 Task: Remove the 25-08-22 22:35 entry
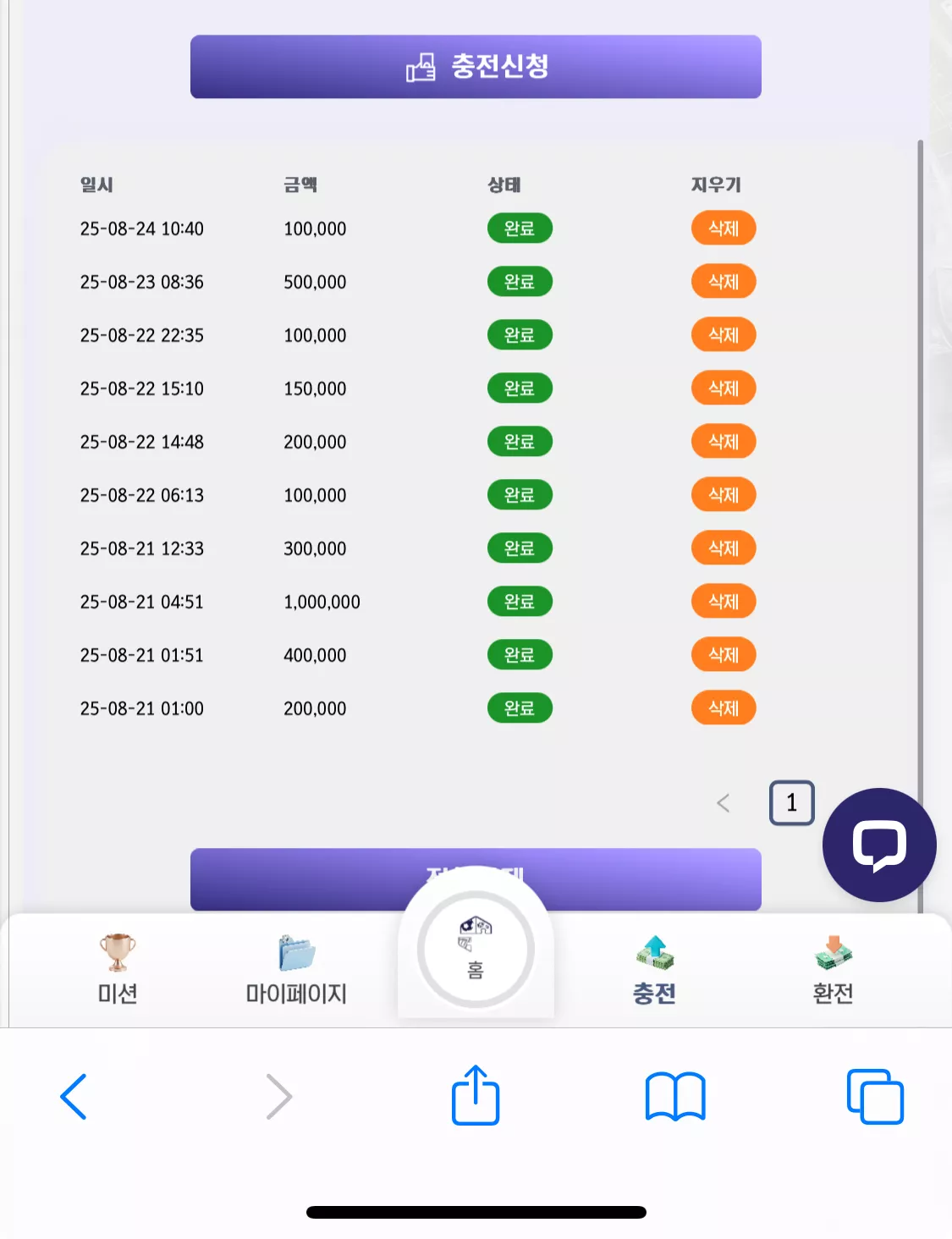tap(724, 335)
